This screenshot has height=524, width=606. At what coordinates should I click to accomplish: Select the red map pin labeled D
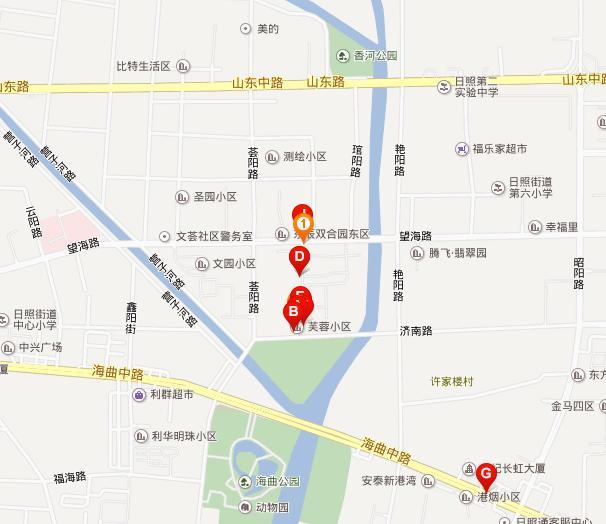coord(298,260)
